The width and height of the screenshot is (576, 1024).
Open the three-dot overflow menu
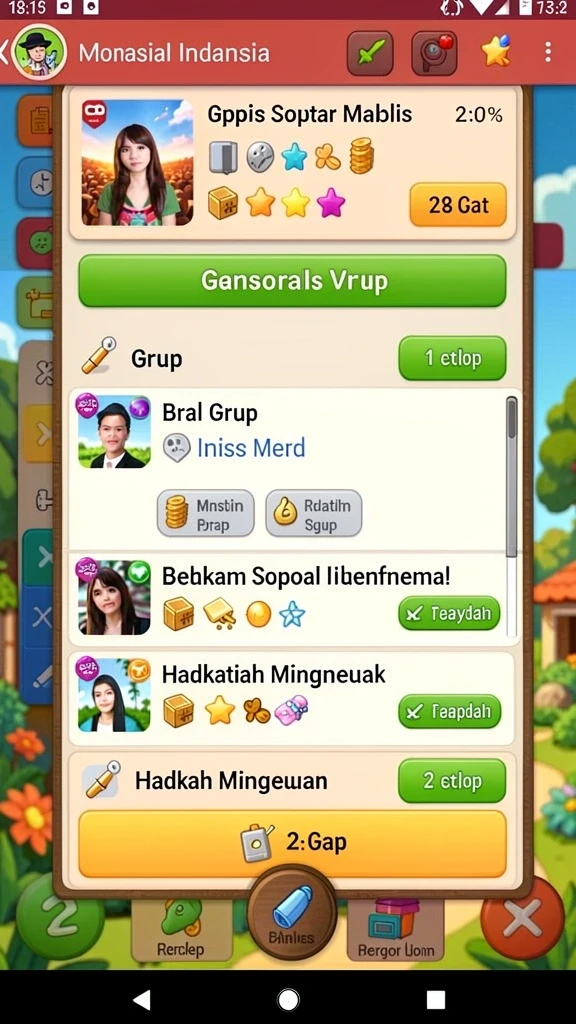pyautogui.click(x=548, y=52)
